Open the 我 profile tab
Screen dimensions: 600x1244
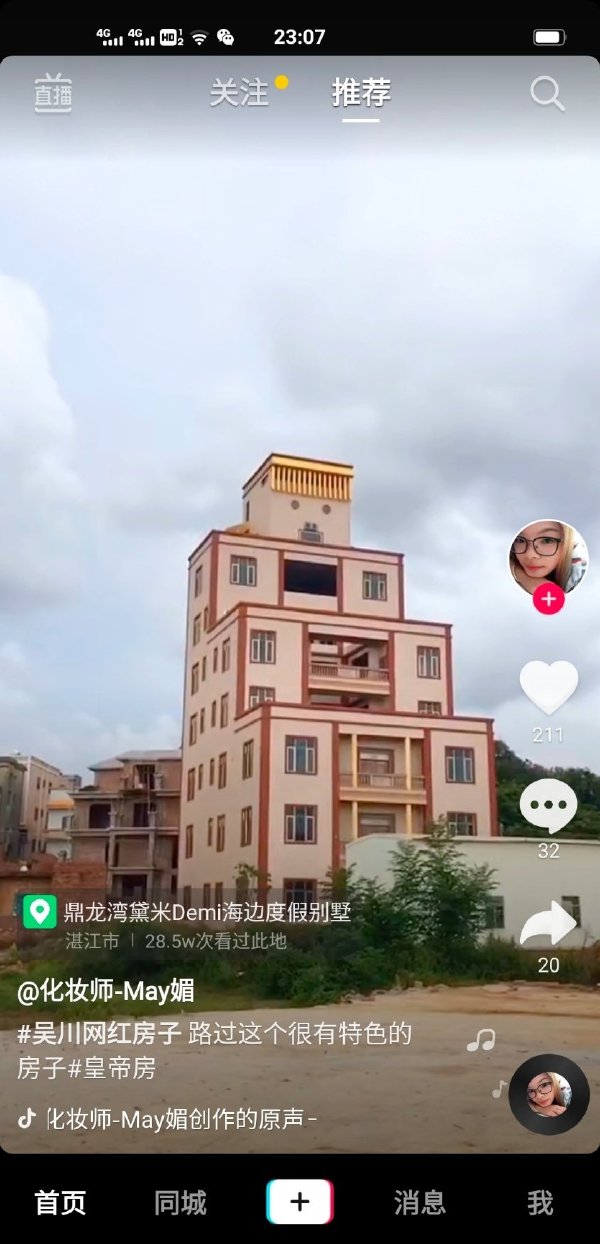(540, 1202)
